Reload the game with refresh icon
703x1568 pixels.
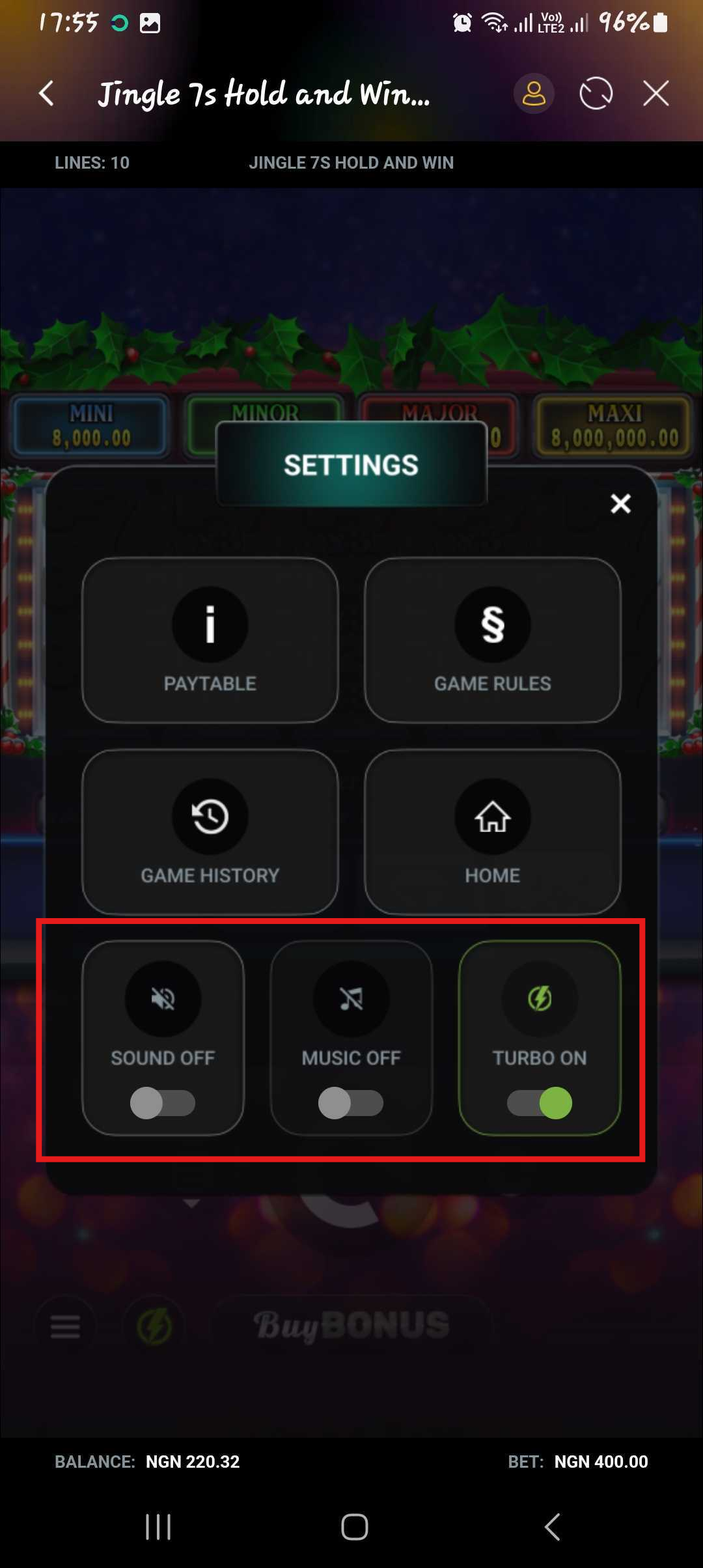596,94
